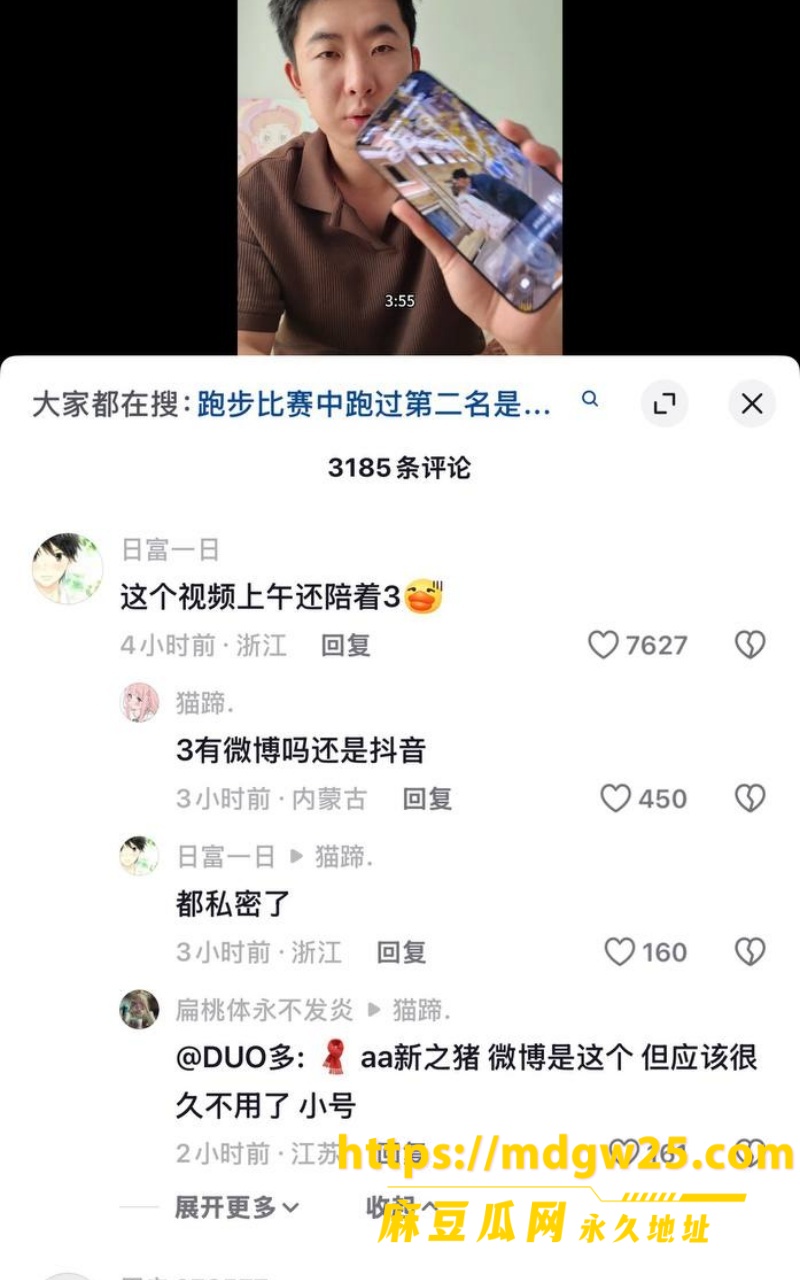The height and width of the screenshot is (1280, 800).
Task: Tap 展开更多 to expand more replies
Action: click(237, 1208)
